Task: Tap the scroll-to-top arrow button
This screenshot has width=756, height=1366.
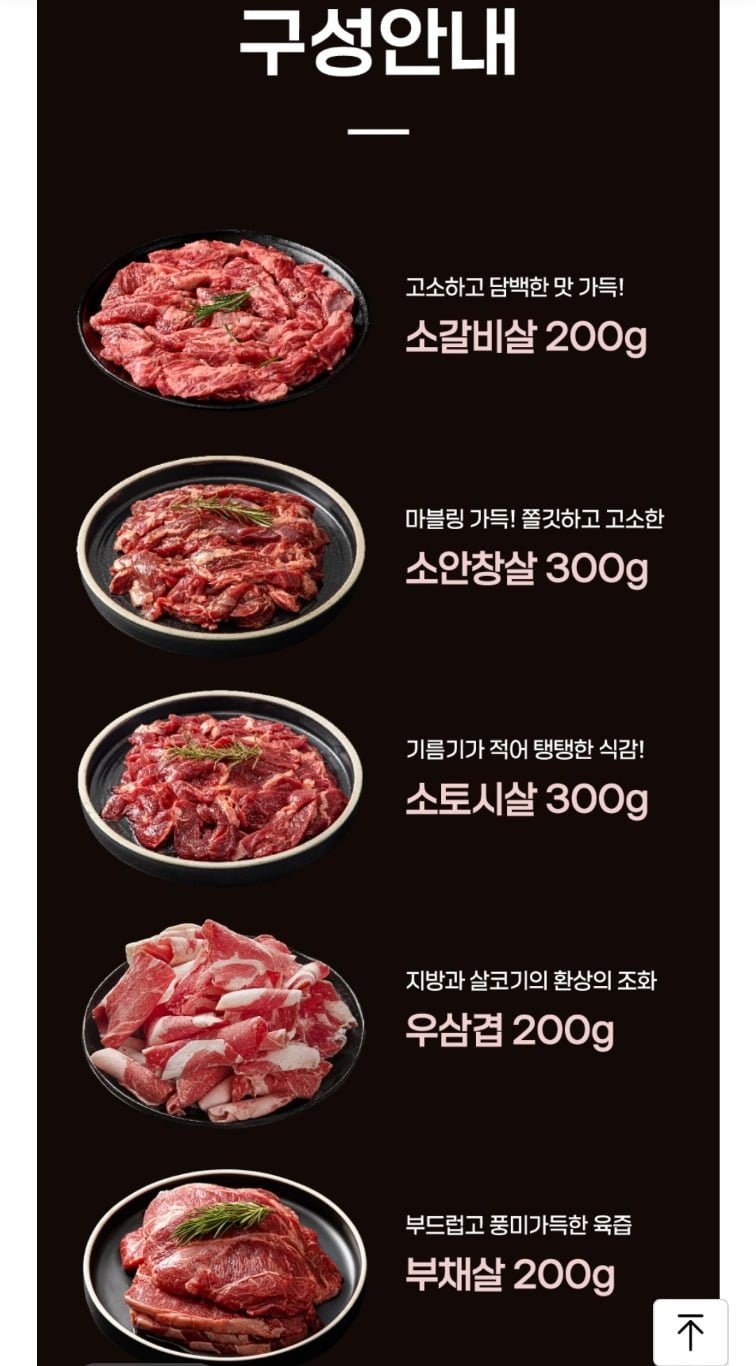Action: tap(690, 1332)
